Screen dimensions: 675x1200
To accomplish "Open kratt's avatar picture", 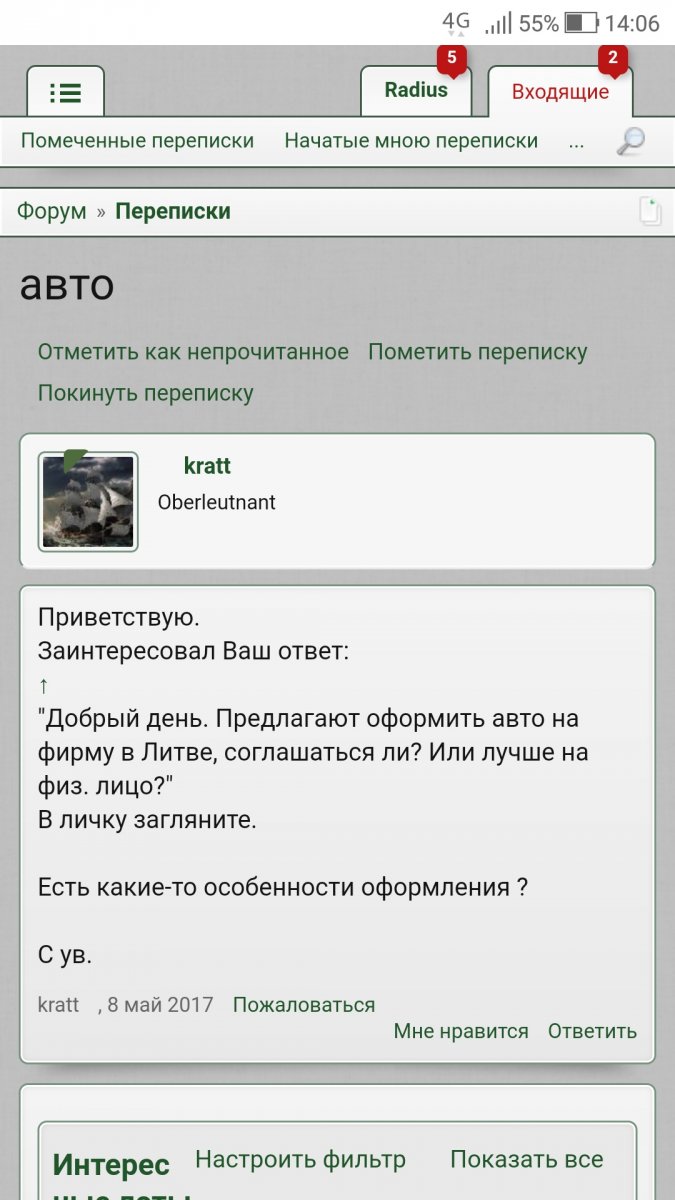I will (x=88, y=501).
